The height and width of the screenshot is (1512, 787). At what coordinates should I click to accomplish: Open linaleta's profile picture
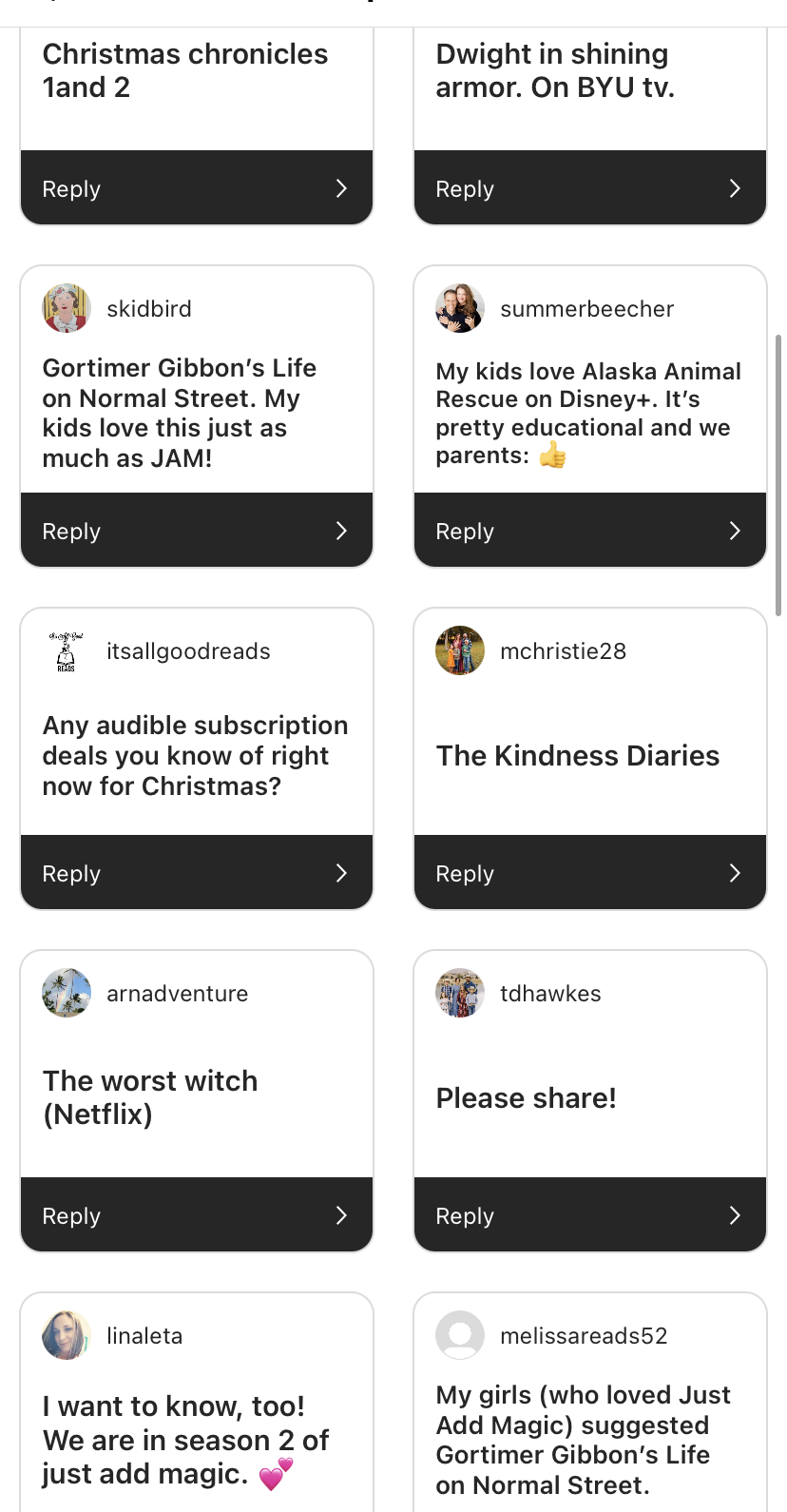67,1335
